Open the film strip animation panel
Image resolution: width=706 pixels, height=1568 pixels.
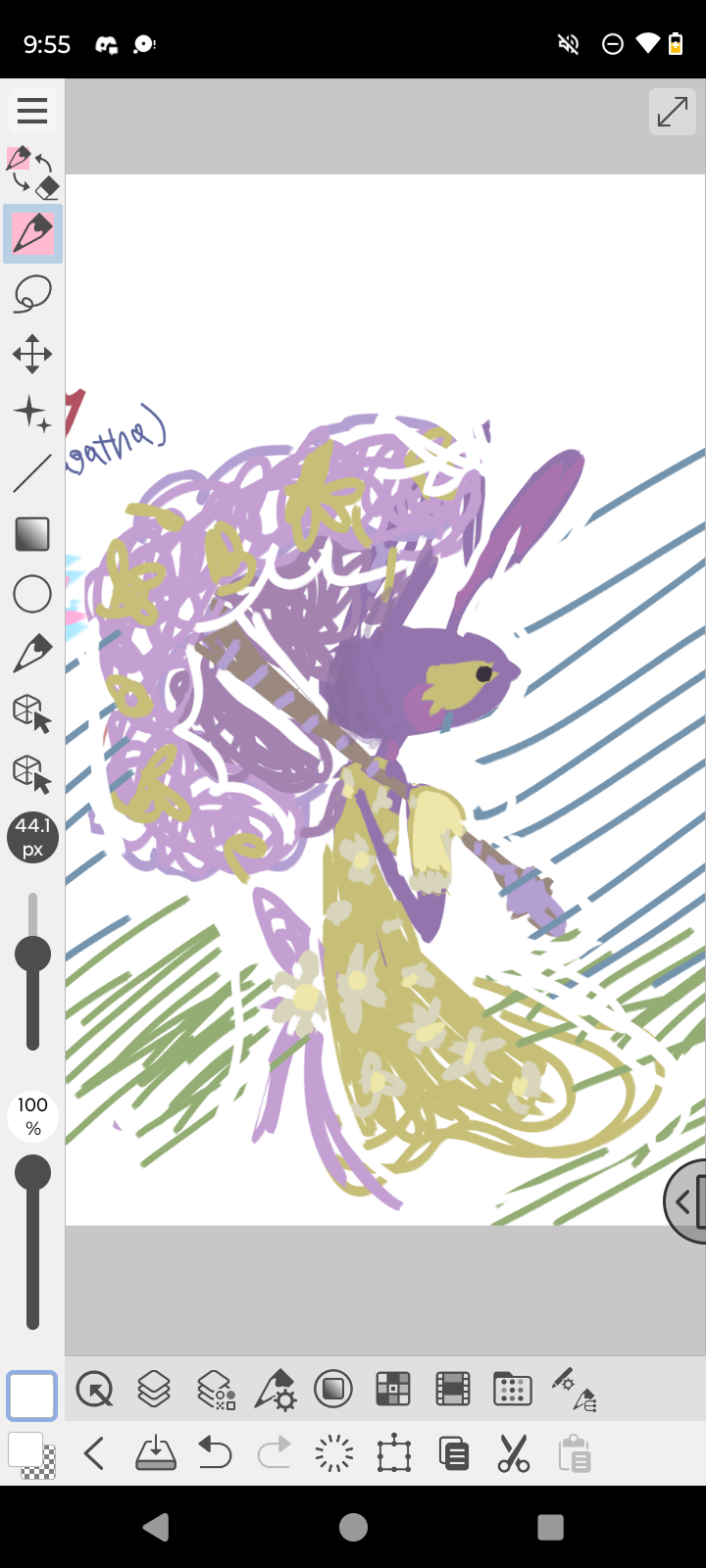[453, 1389]
